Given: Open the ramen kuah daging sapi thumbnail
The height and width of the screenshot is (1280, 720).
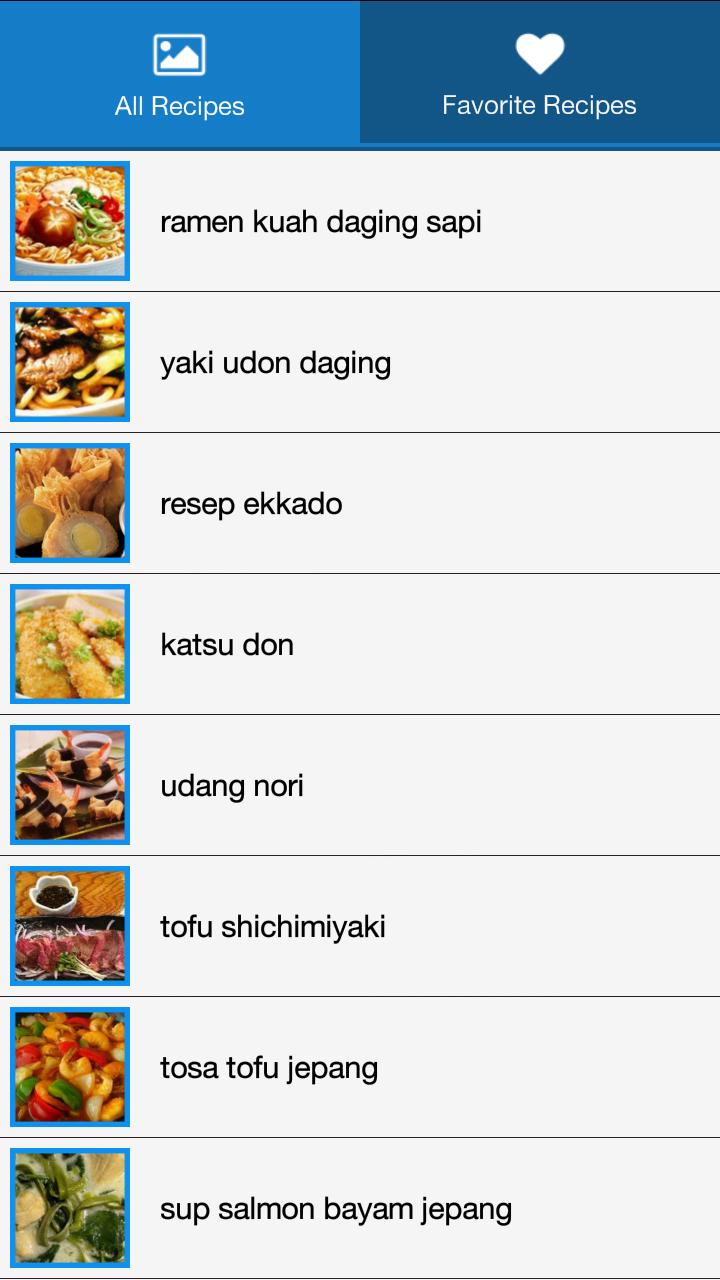Looking at the screenshot, I should click(69, 221).
